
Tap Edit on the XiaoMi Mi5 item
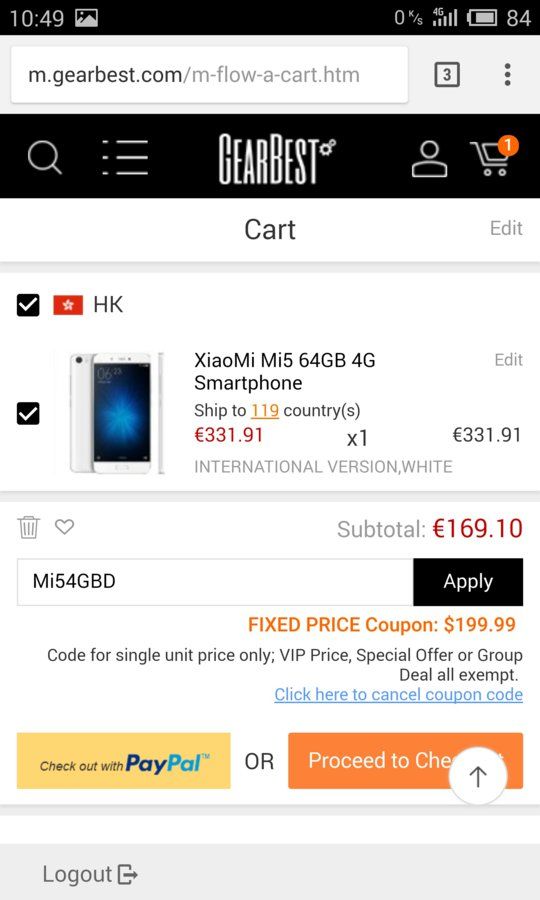tap(508, 360)
